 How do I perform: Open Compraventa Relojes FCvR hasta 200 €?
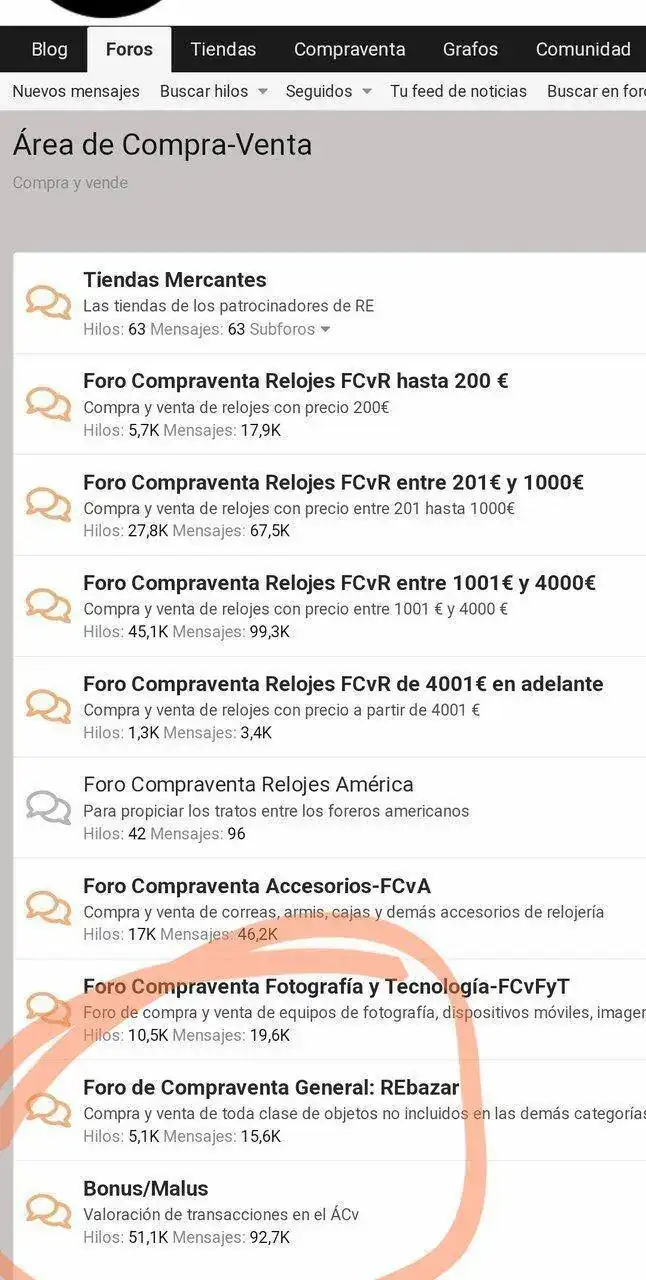click(x=295, y=381)
